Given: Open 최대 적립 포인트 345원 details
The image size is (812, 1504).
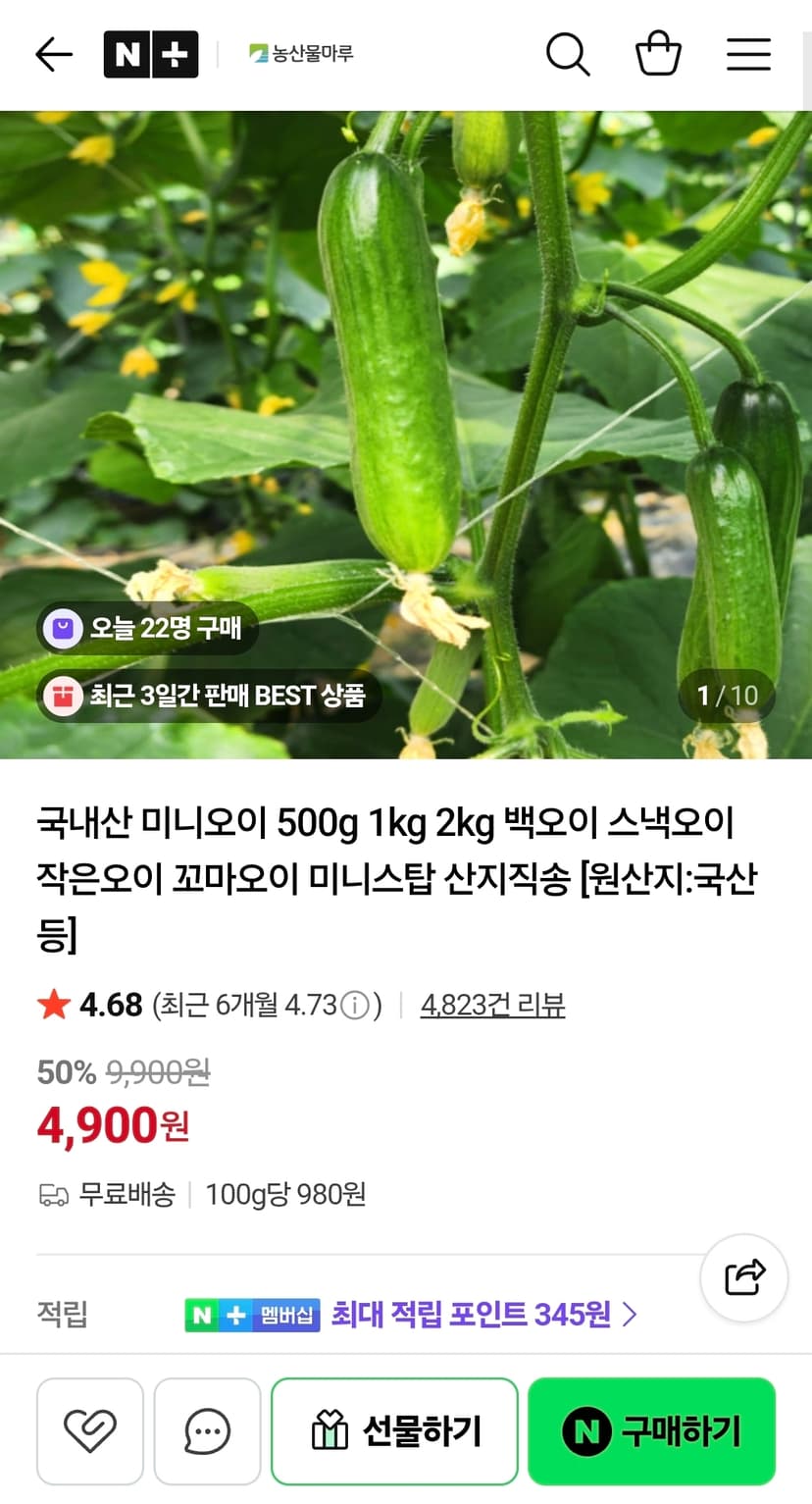Looking at the screenshot, I should click(x=484, y=1314).
